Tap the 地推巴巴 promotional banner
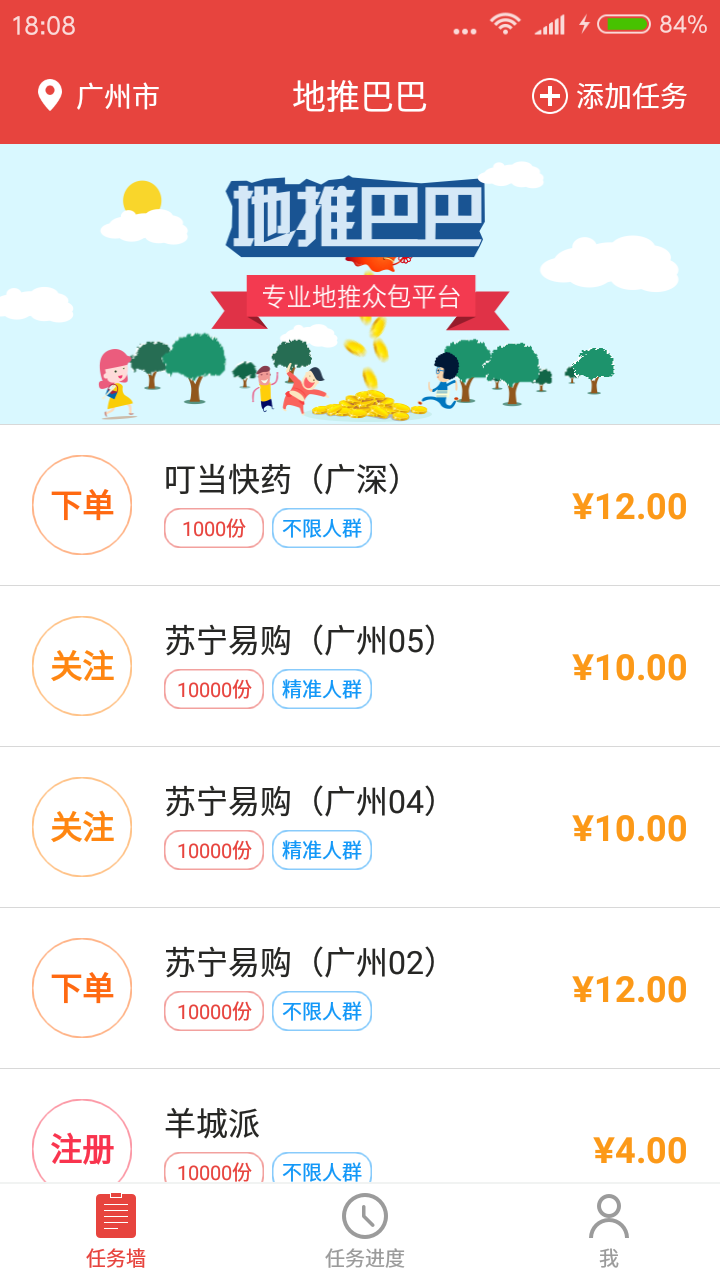This screenshot has width=720, height=1280. (x=360, y=283)
